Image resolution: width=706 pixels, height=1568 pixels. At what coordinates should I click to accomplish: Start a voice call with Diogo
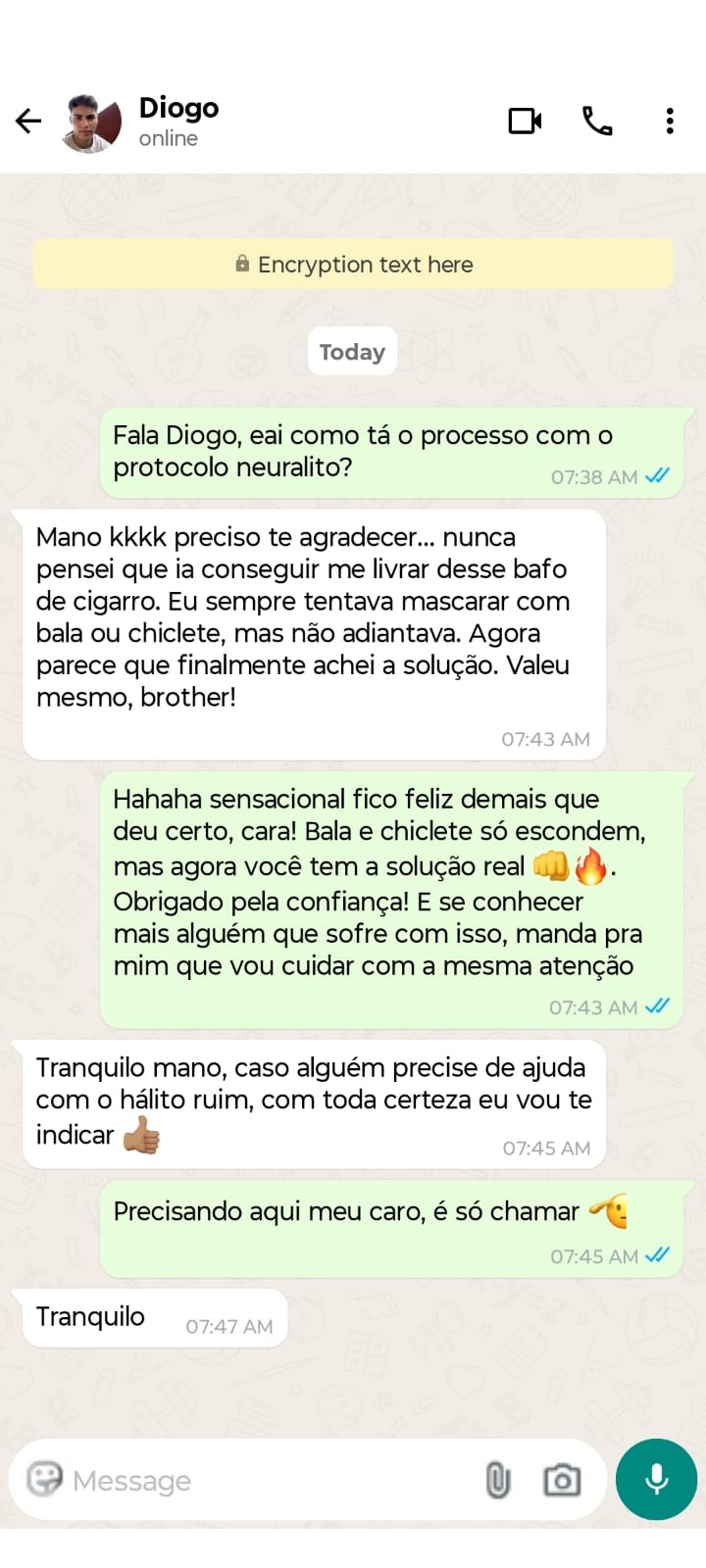coord(597,121)
